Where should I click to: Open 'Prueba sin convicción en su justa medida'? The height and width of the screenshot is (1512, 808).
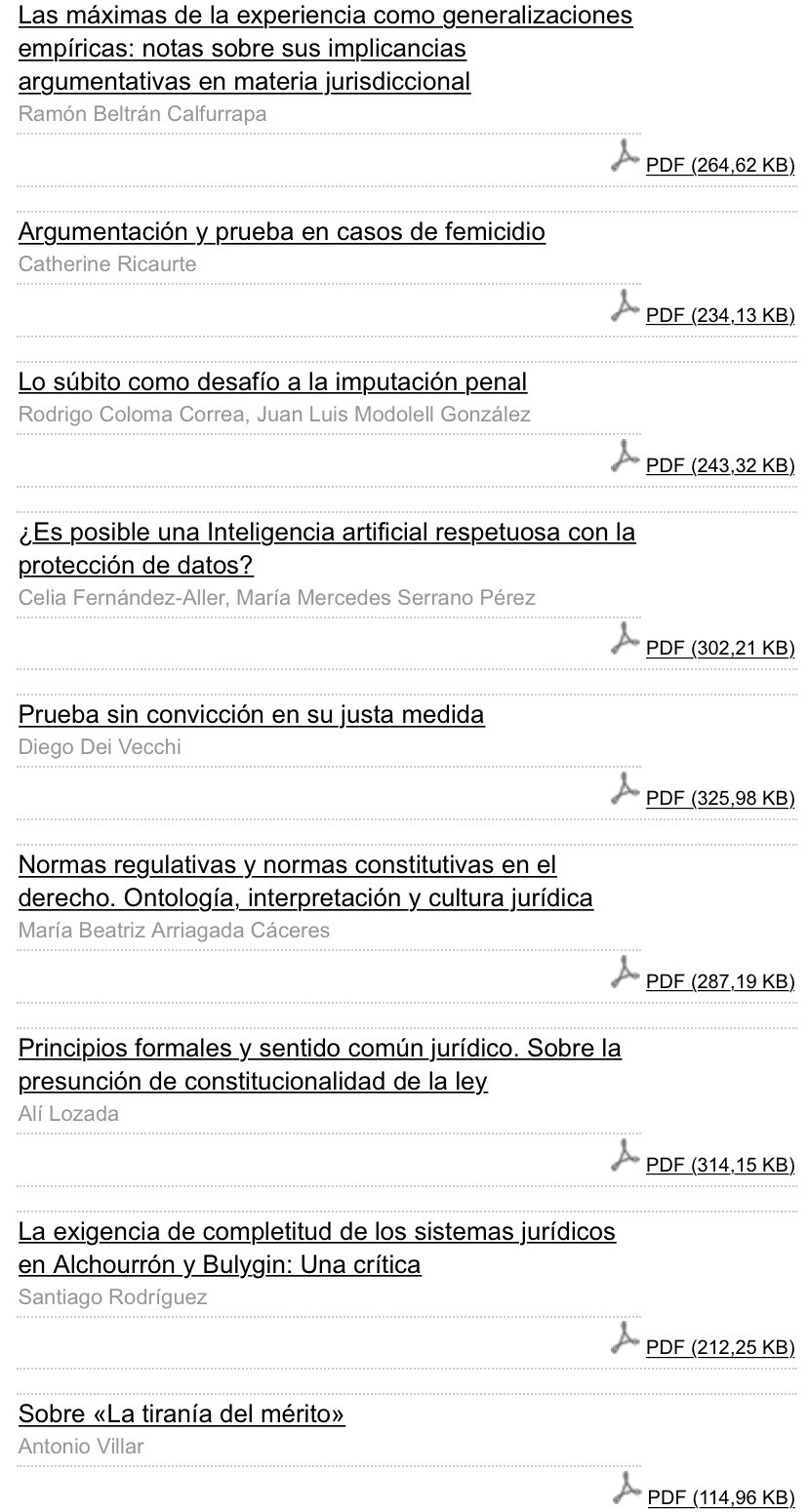tap(252, 714)
